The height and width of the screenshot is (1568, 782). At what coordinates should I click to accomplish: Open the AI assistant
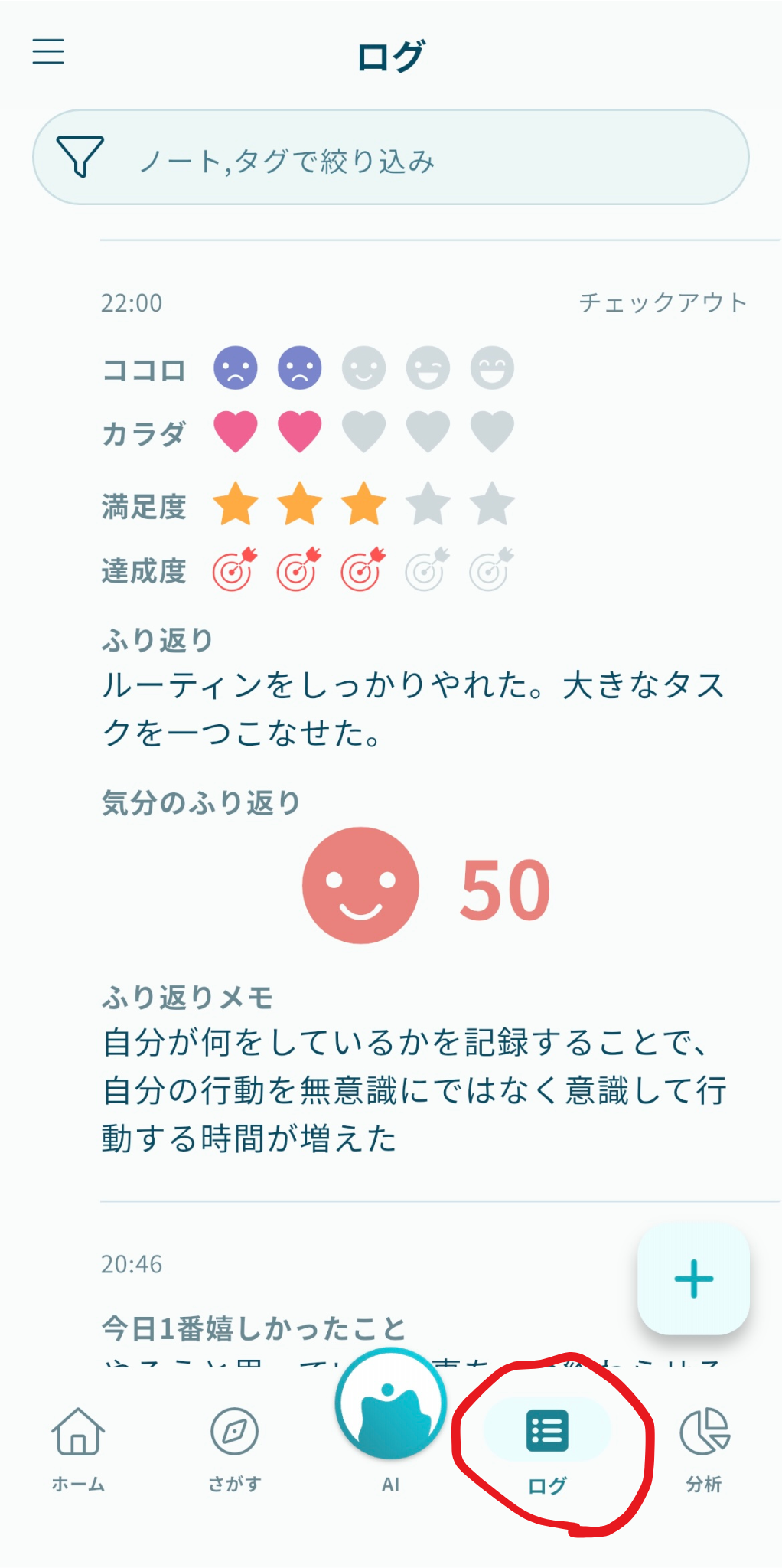pos(390,1409)
